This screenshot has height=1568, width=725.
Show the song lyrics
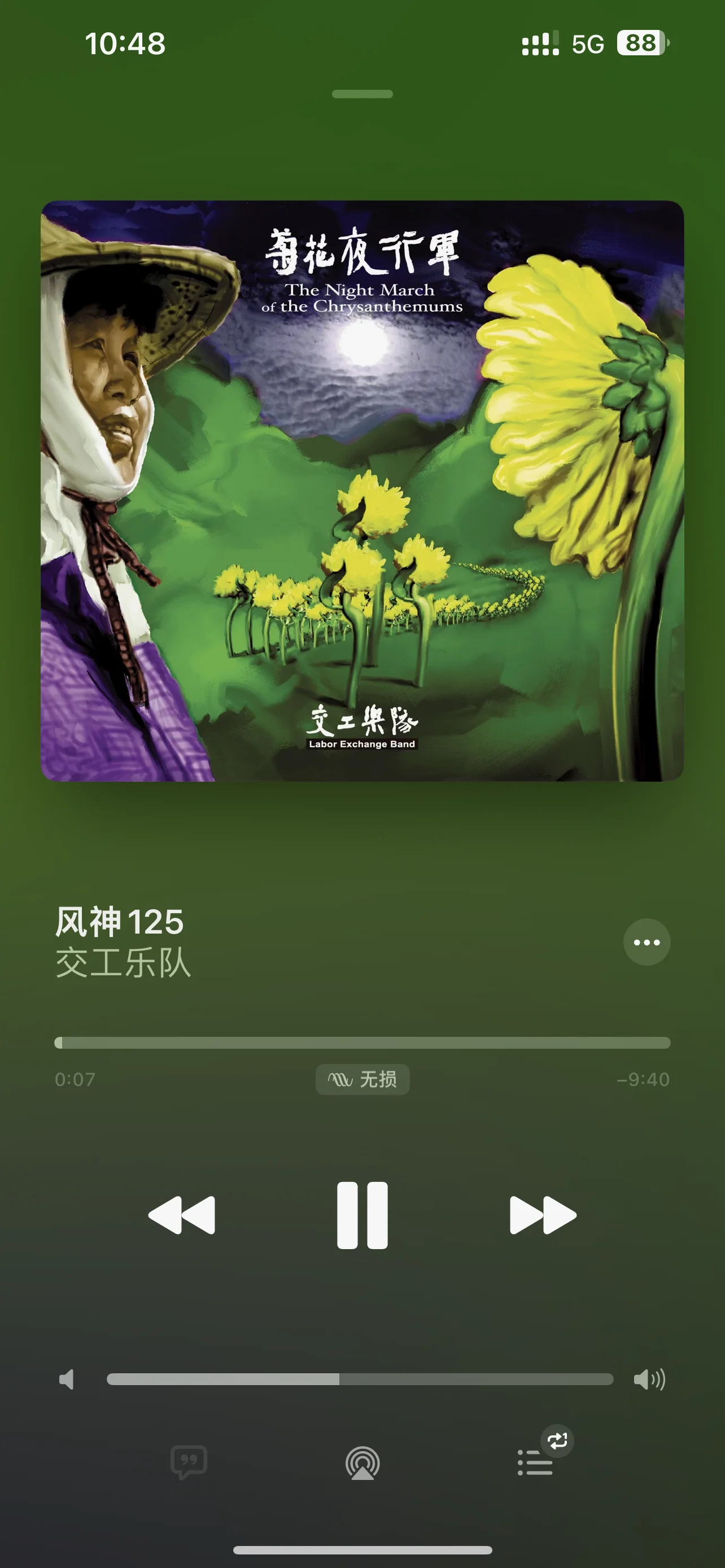(x=189, y=1462)
